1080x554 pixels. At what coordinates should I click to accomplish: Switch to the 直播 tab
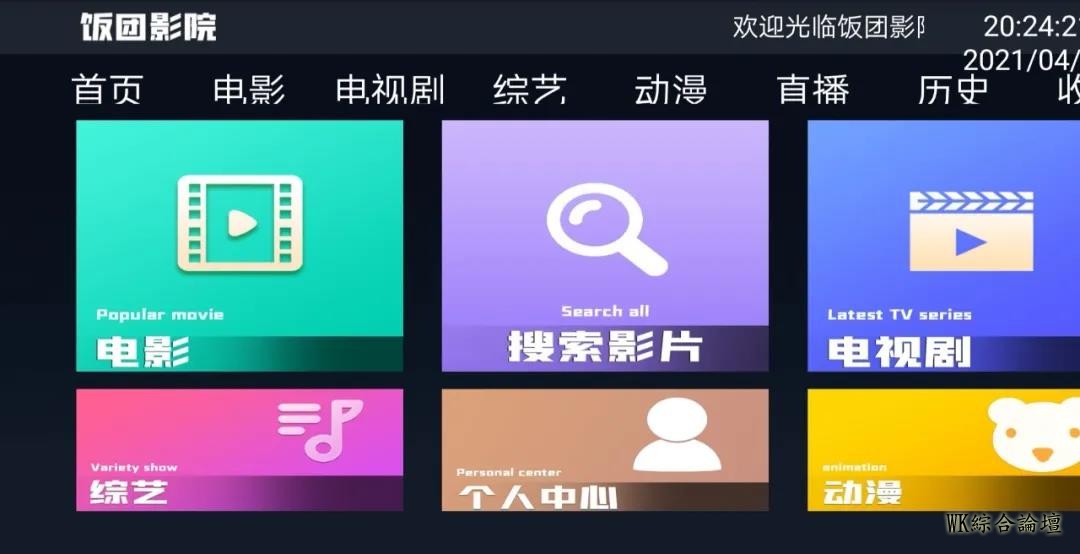[x=813, y=90]
